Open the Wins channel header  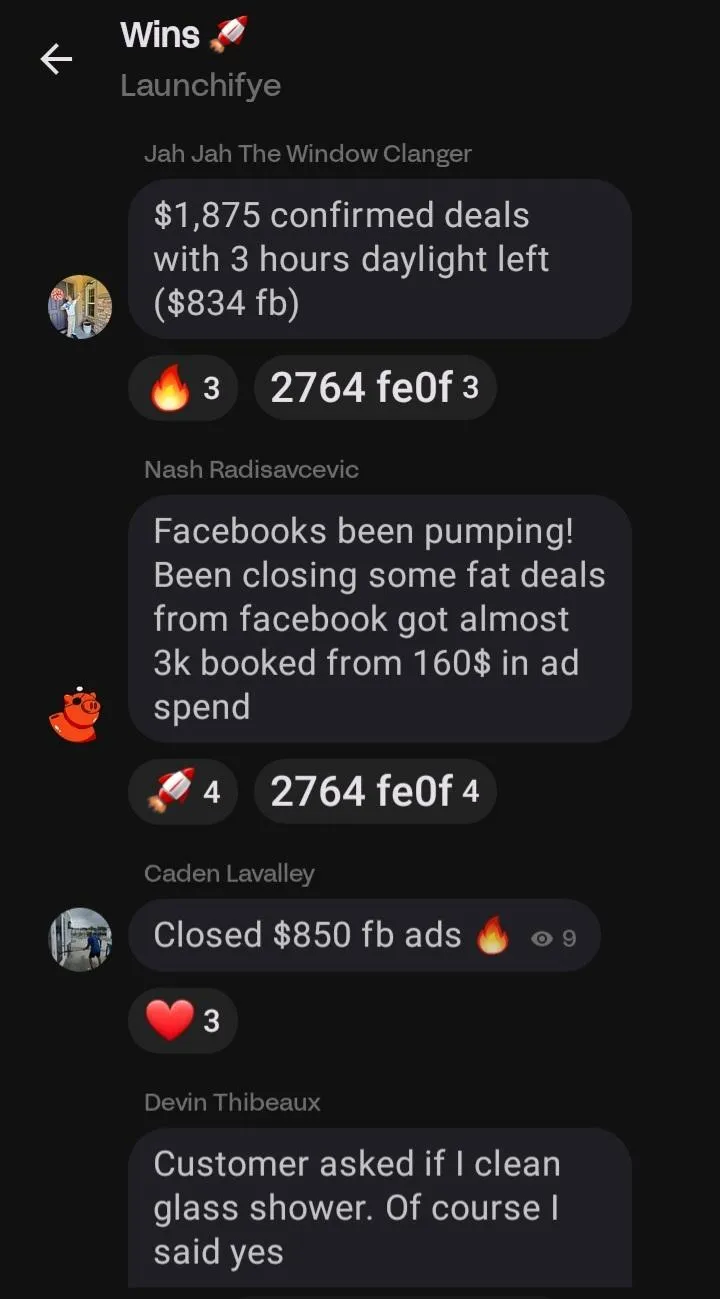[200, 59]
